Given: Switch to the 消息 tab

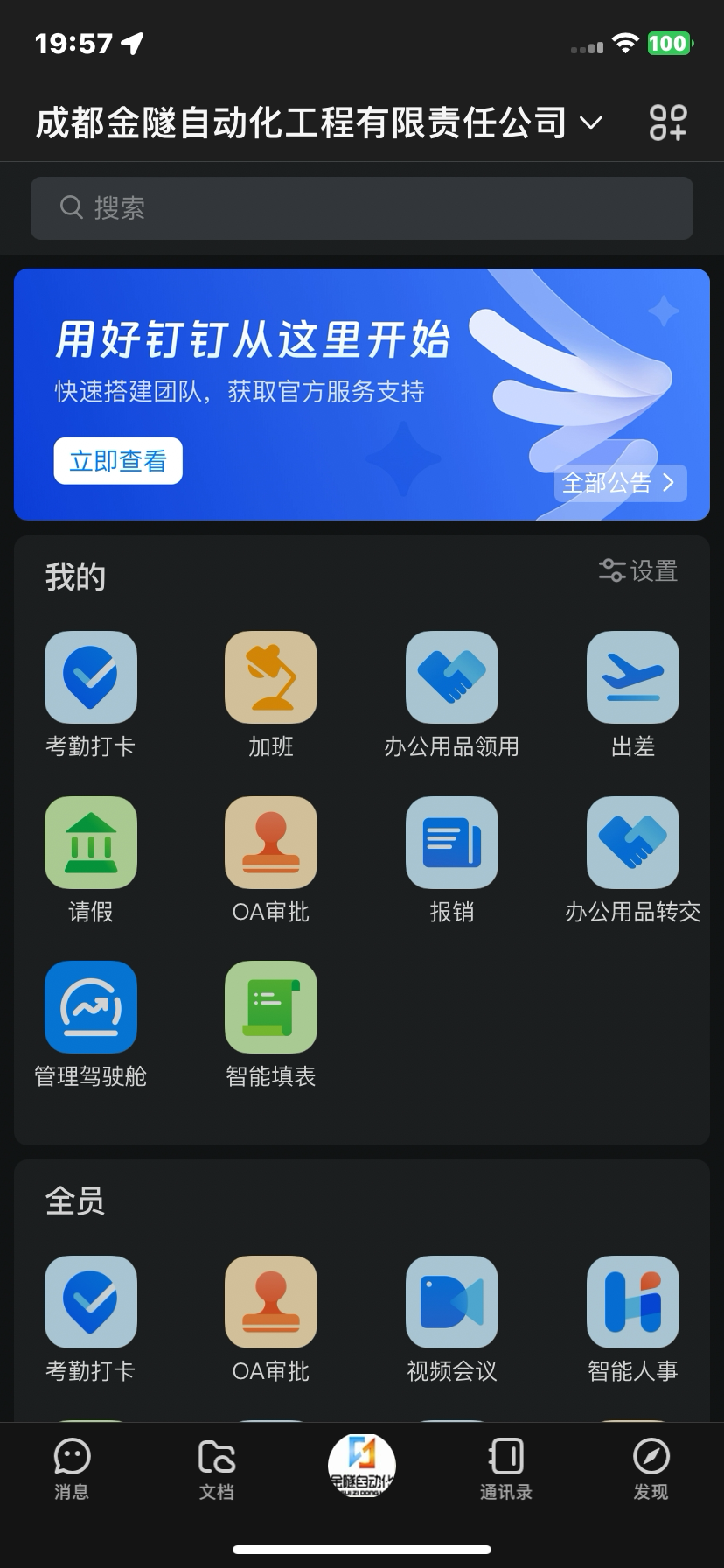Looking at the screenshot, I should [72, 1468].
